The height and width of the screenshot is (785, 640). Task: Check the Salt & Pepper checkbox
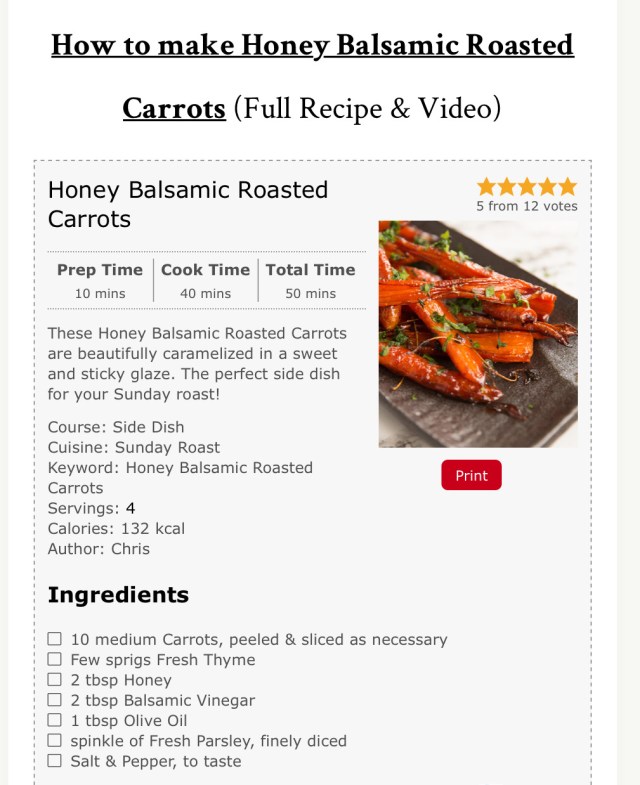55,761
